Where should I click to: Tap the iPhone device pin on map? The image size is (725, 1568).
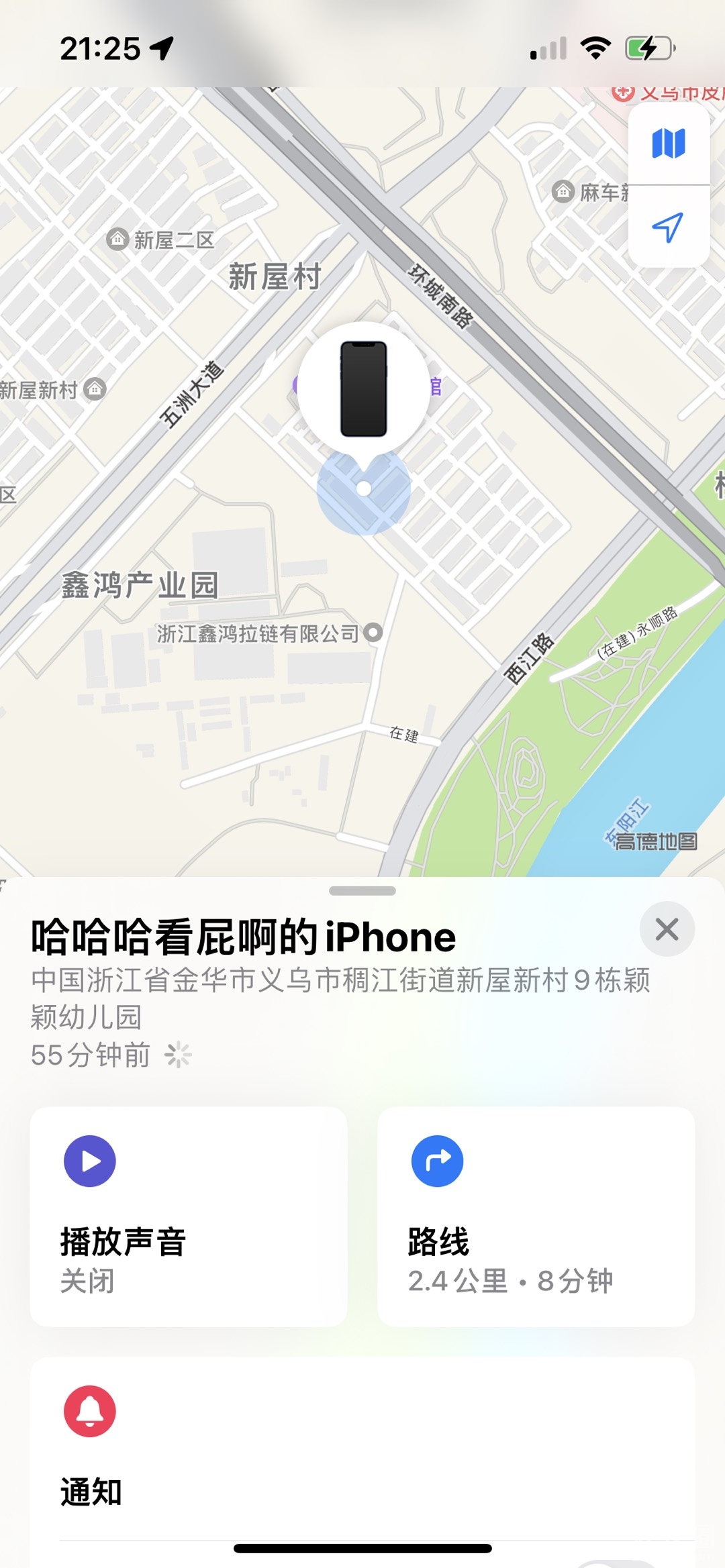[x=363, y=389]
